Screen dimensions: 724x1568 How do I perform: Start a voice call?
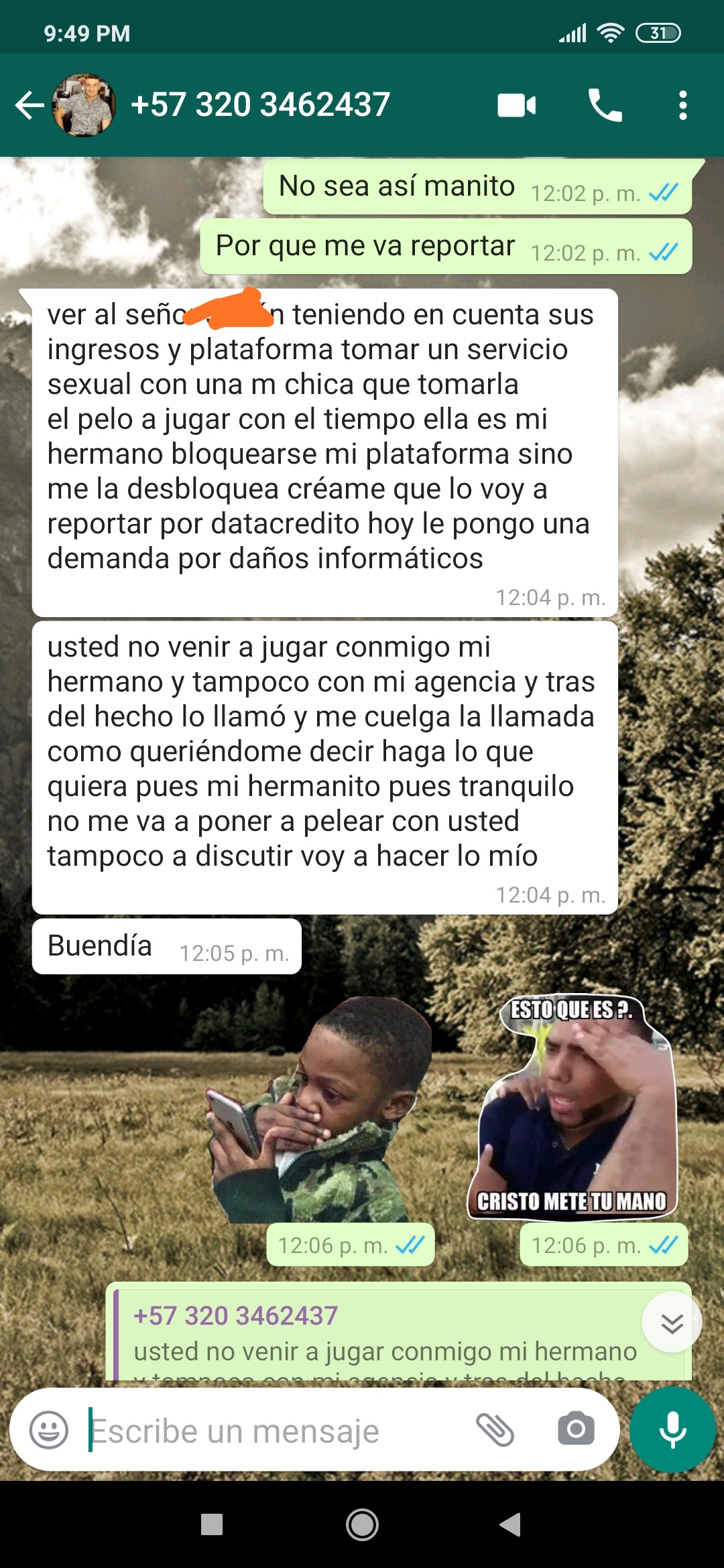(605, 106)
